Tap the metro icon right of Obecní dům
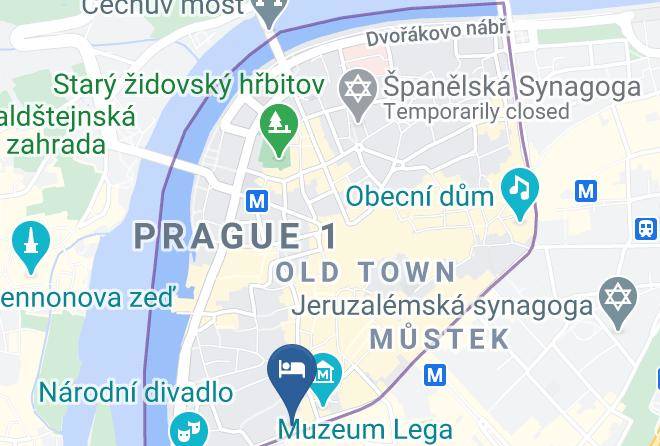 point(586,191)
